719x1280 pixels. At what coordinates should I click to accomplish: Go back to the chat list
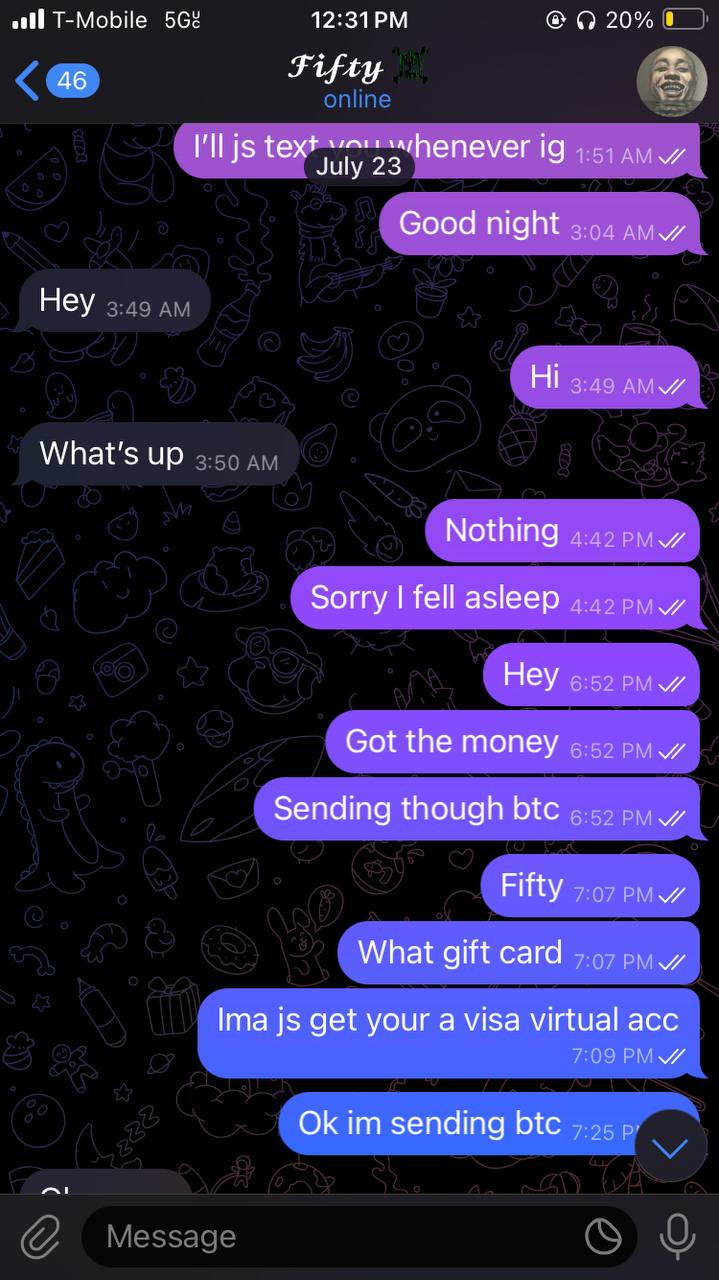pyautogui.click(x=55, y=80)
